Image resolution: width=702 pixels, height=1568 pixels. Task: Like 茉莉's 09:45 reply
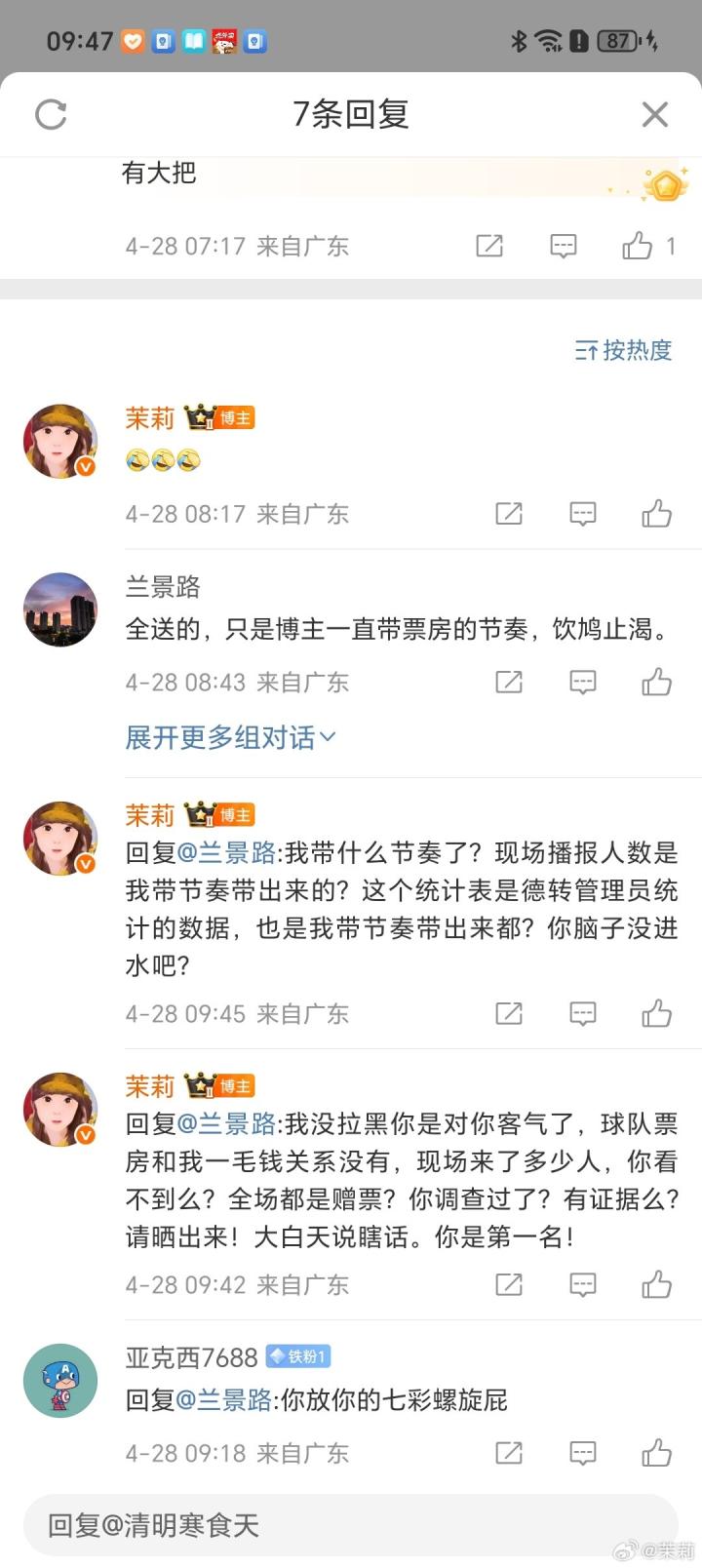656,1014
